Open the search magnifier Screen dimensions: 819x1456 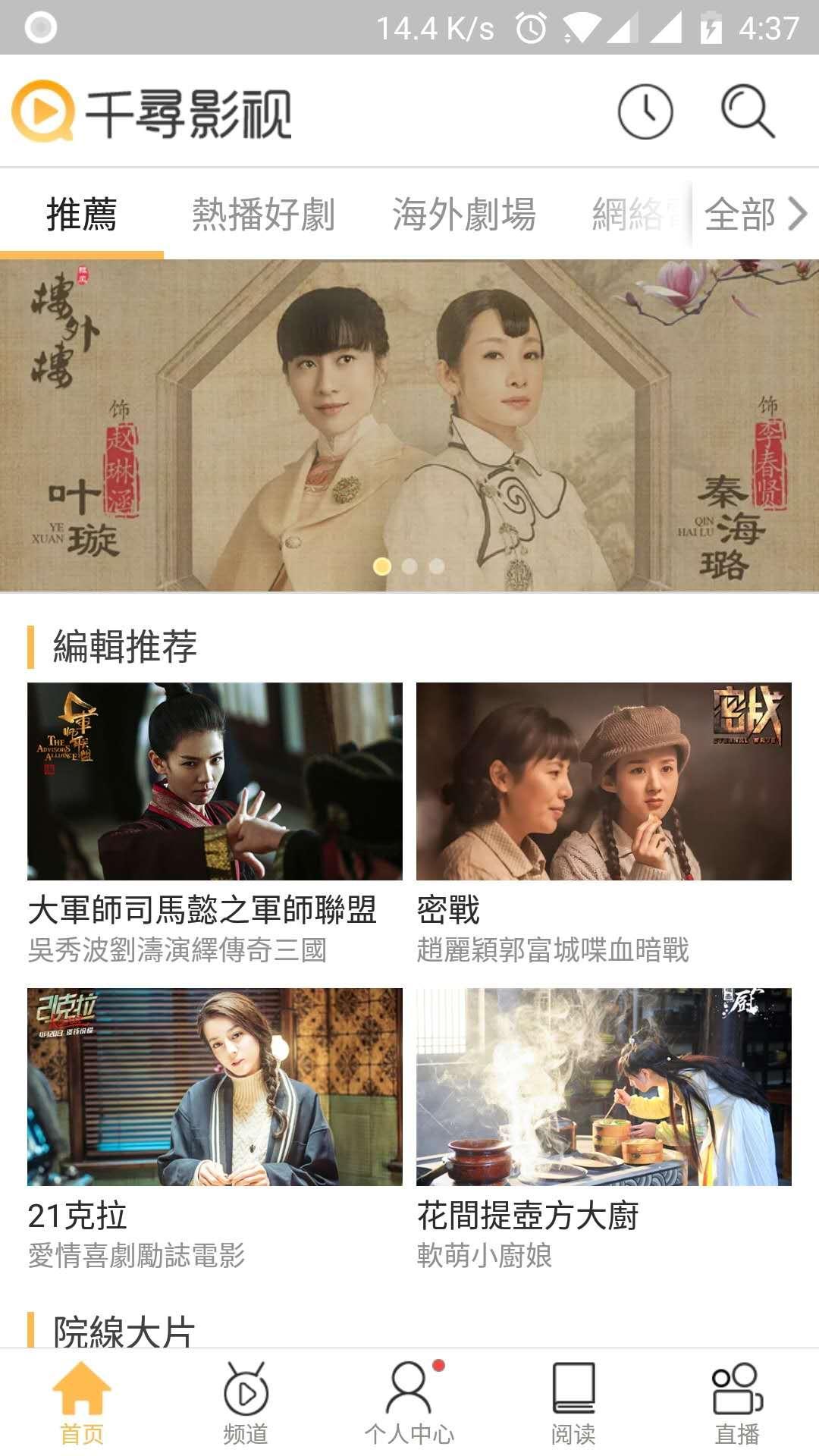(x=747, y=112)
